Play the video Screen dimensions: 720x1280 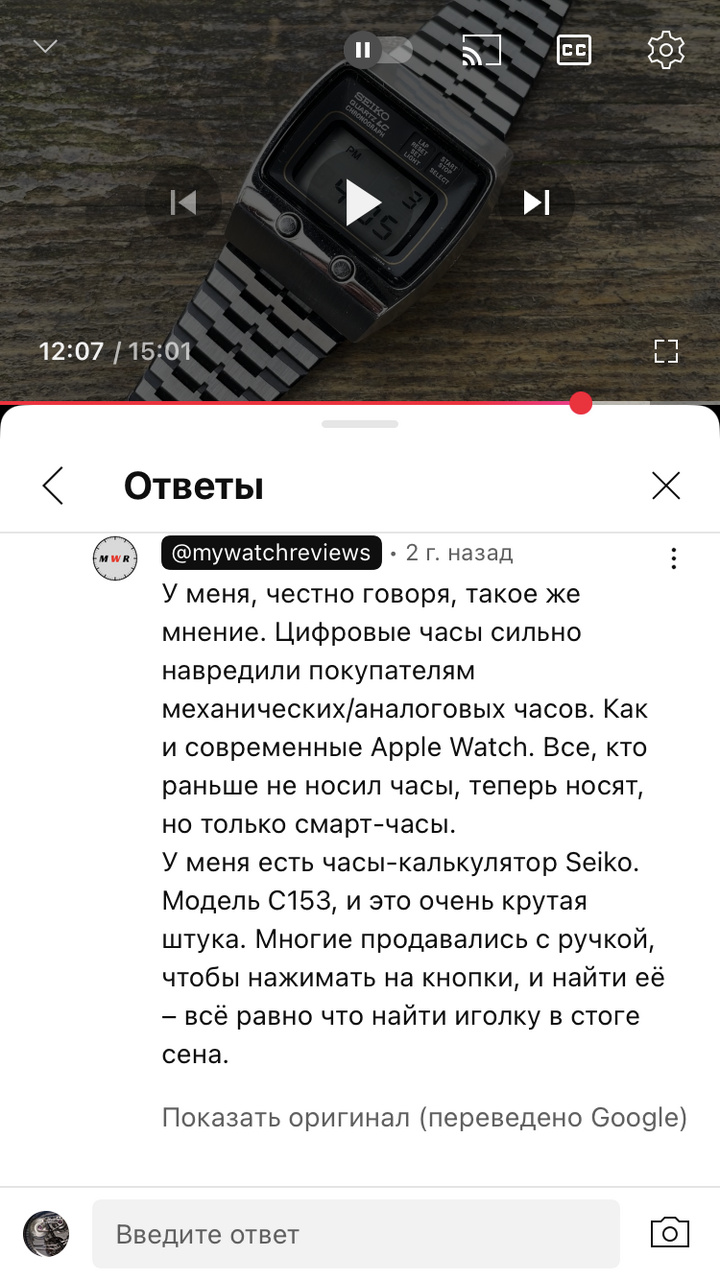pyautogui.click(x=361, y=203)
